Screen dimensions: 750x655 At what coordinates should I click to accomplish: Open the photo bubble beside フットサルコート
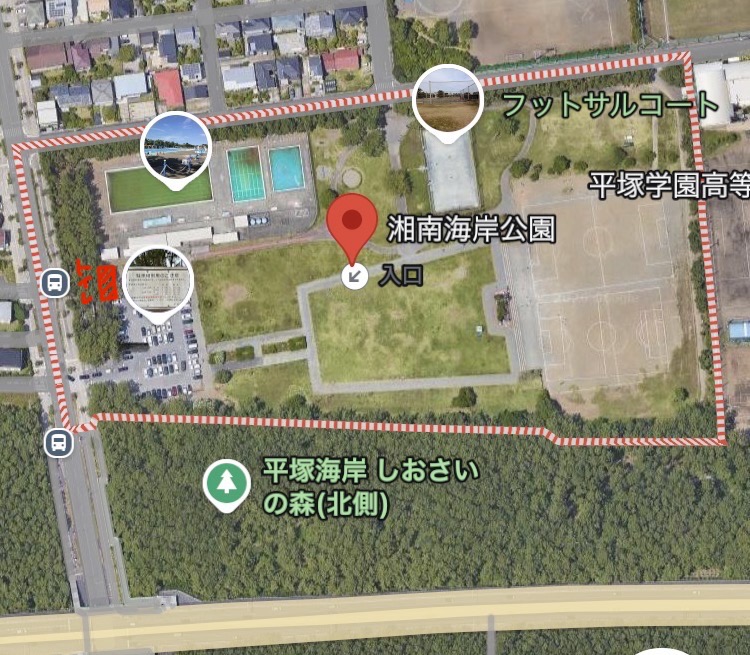tap(448, 102)
